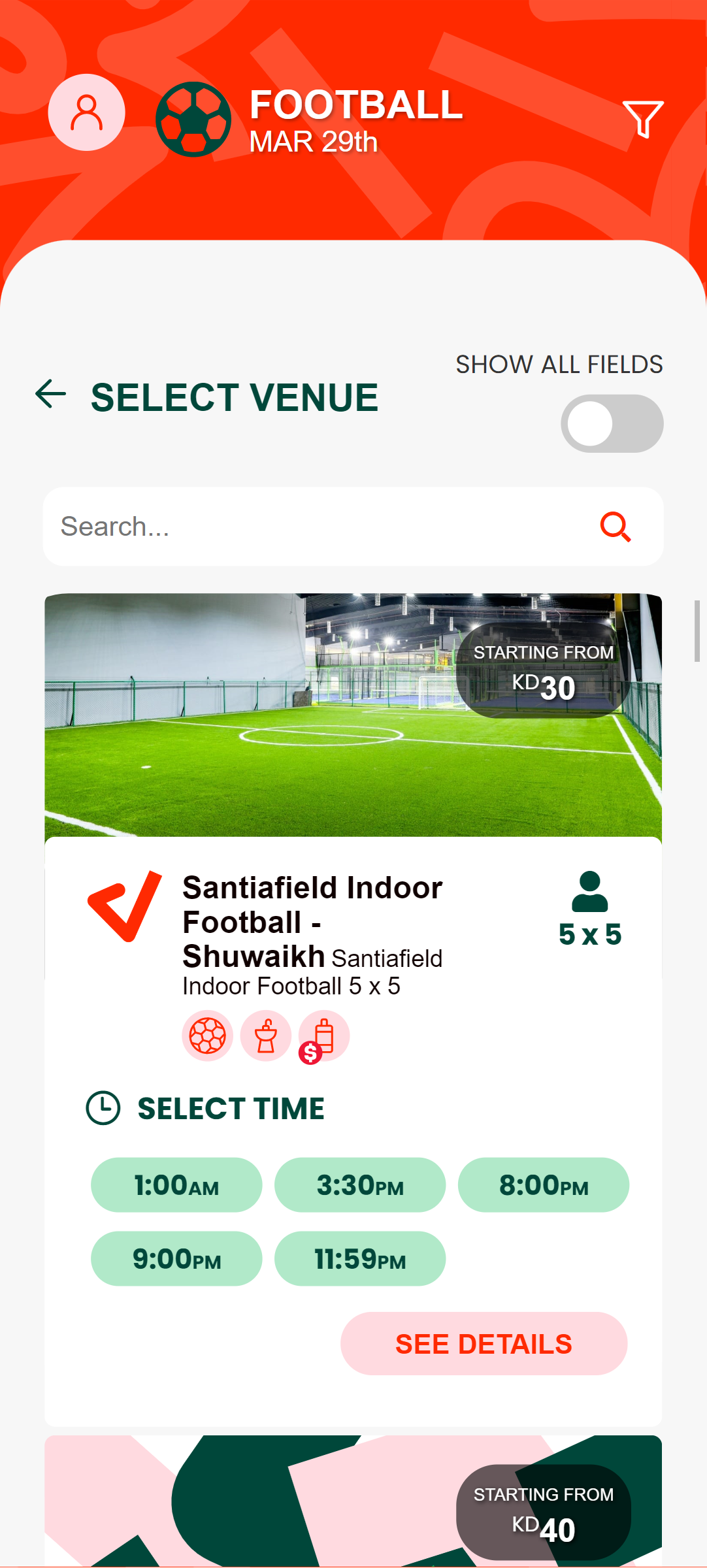Select the 1:00 AM time slot
This screenshot has height=1568, width=707.
[x=176, y=1185]
